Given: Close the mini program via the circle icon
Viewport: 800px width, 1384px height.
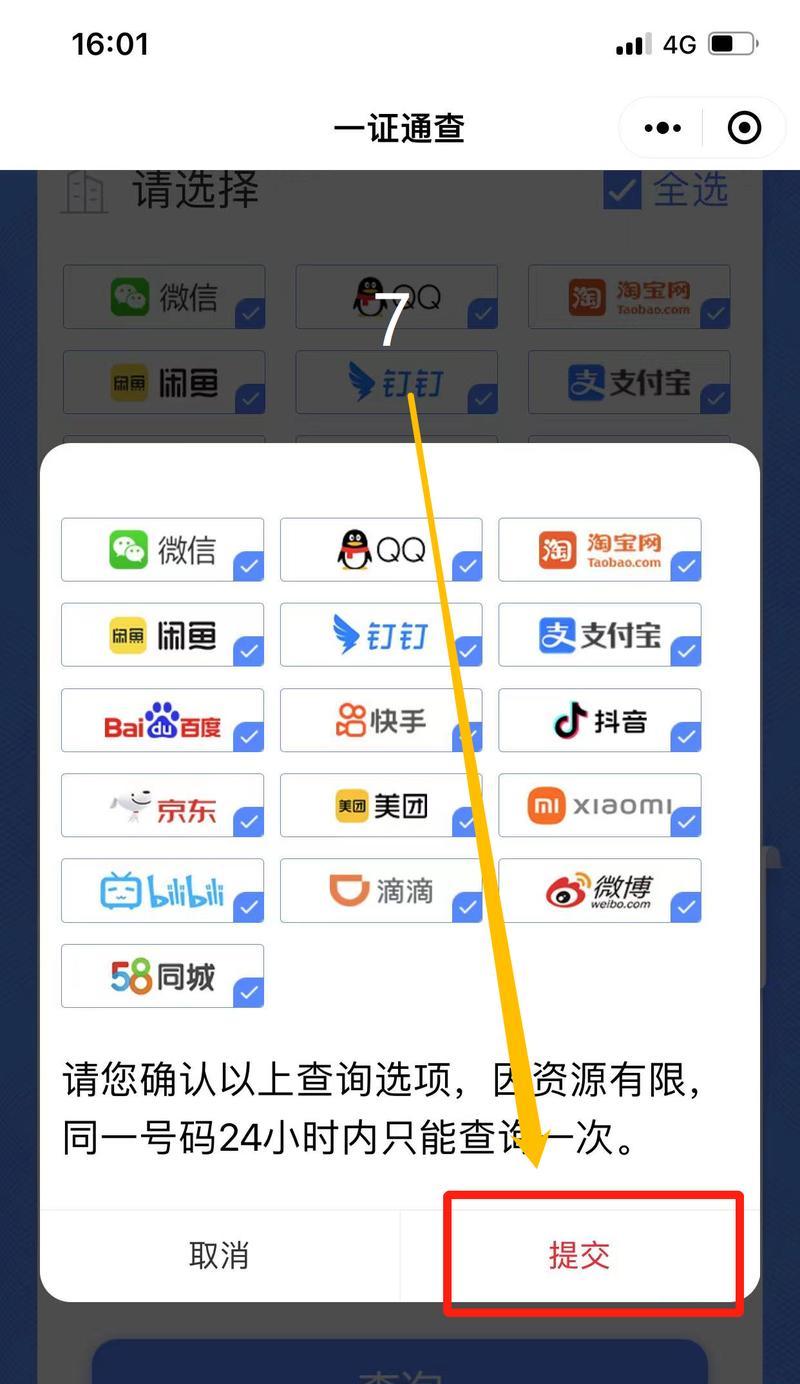Looking at the screenshot, I should tap(744, 128).
